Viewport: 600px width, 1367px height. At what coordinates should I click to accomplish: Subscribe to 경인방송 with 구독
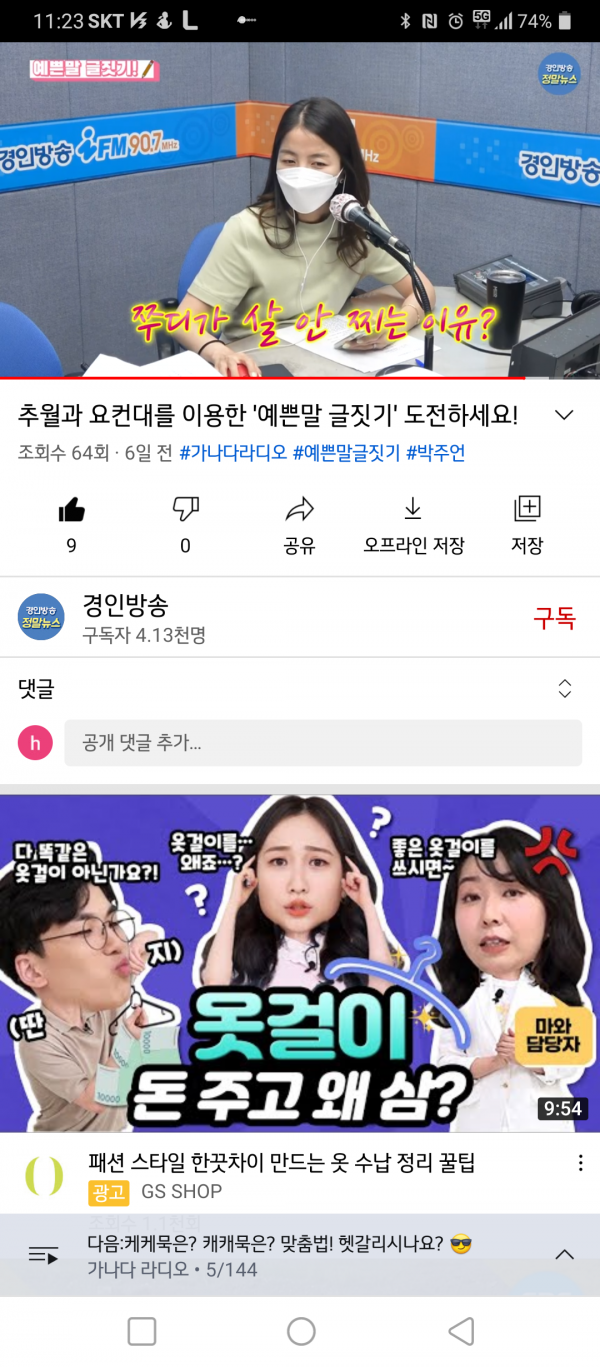click(x=553, y=618)
